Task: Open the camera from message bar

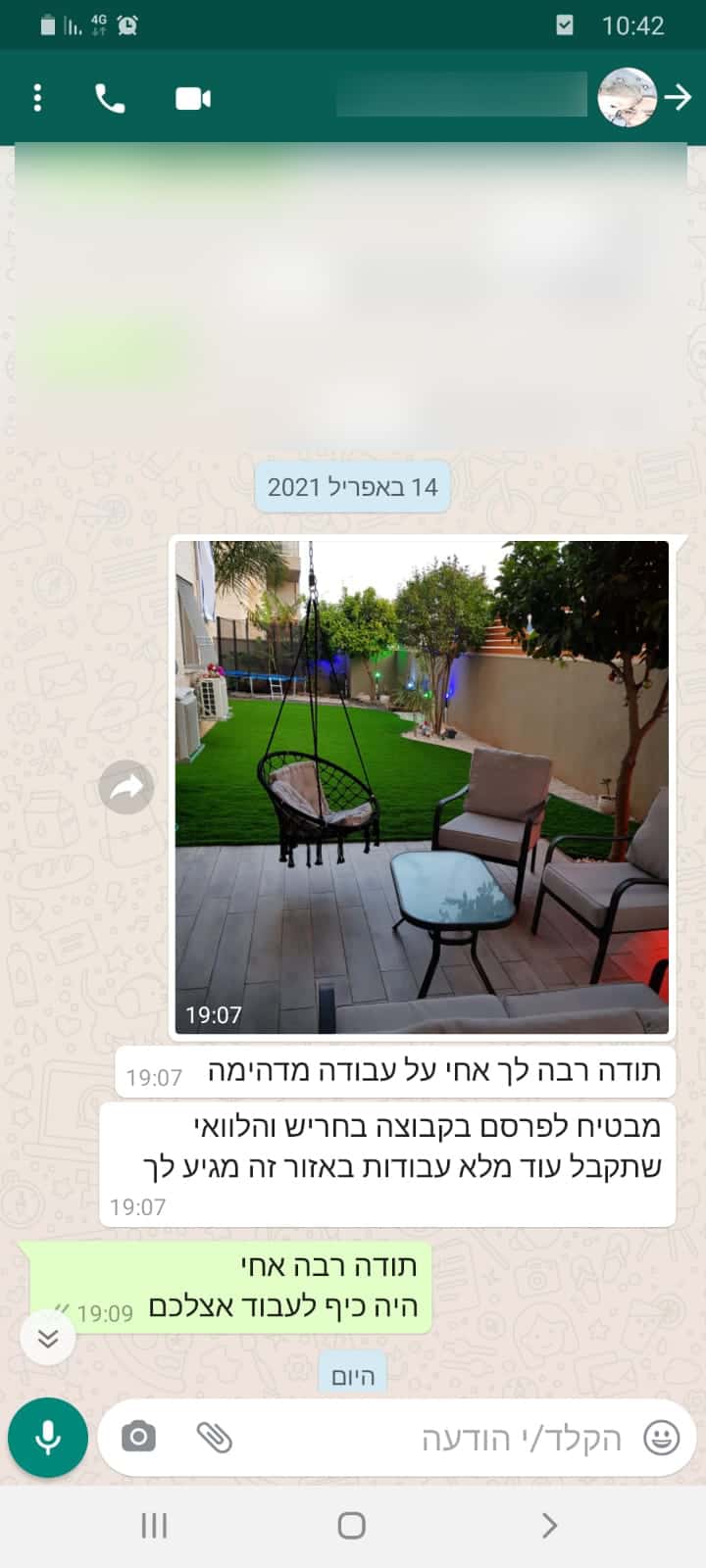Action: (138, 1438)
